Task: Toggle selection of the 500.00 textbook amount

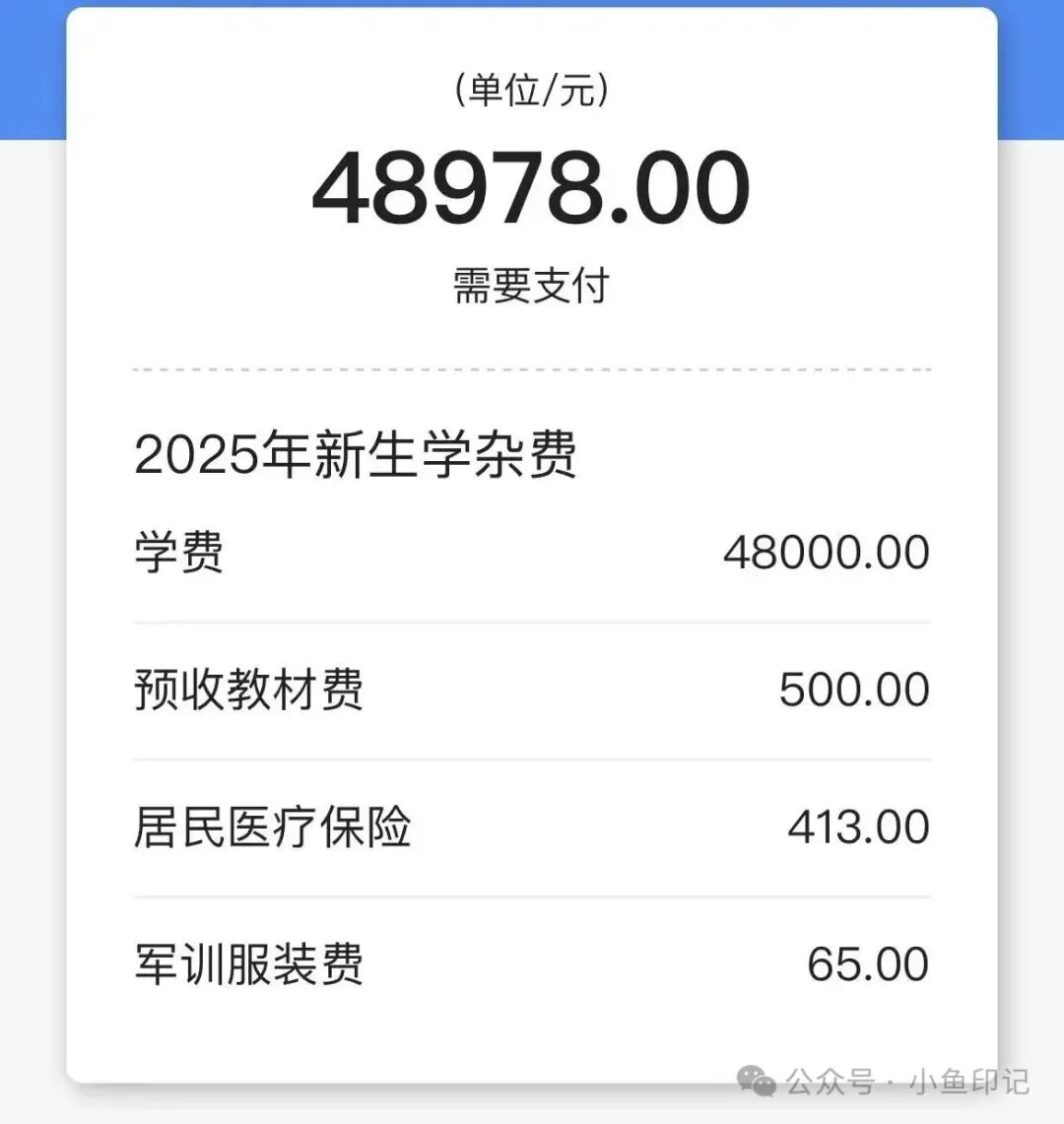Action: click(853, 690)
